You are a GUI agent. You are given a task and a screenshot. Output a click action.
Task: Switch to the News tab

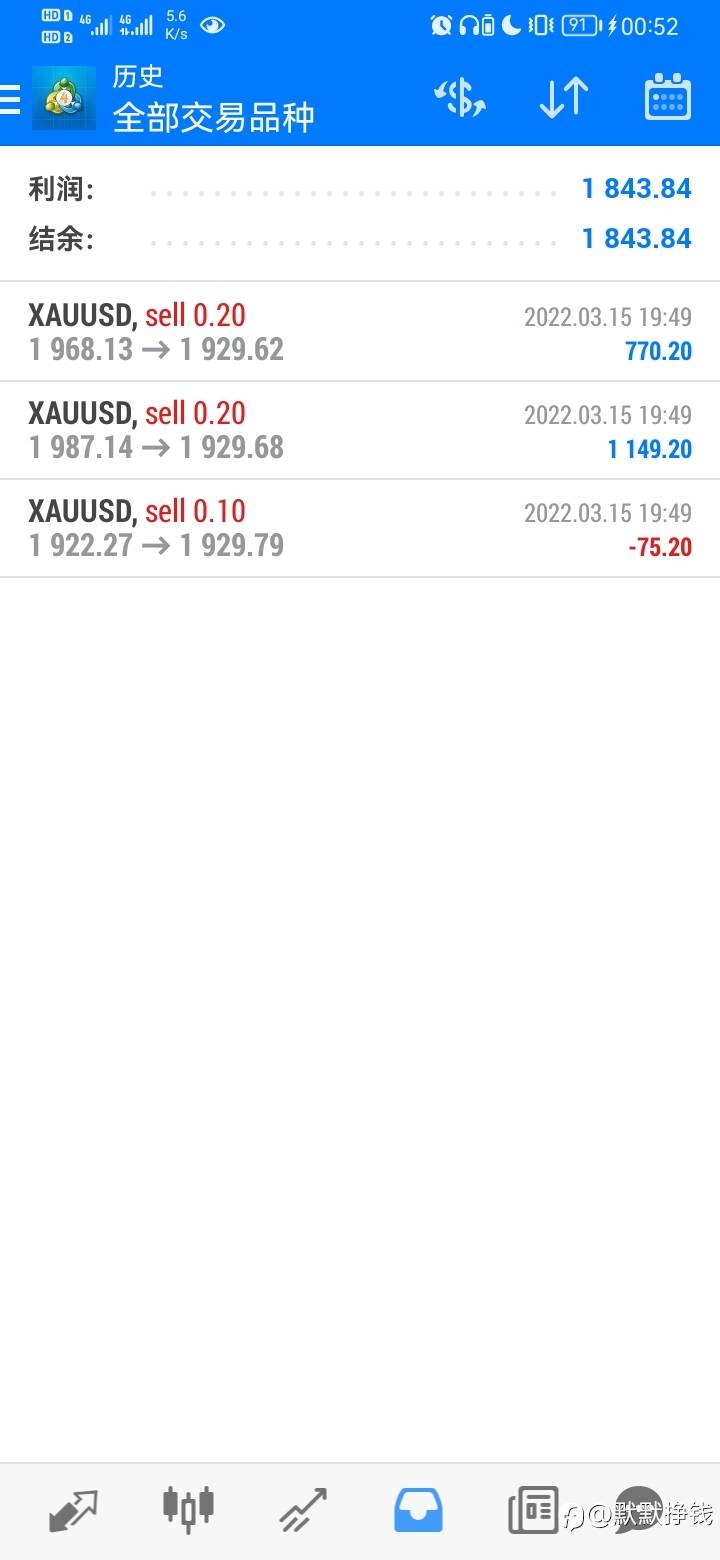[x=533, y=1510]
